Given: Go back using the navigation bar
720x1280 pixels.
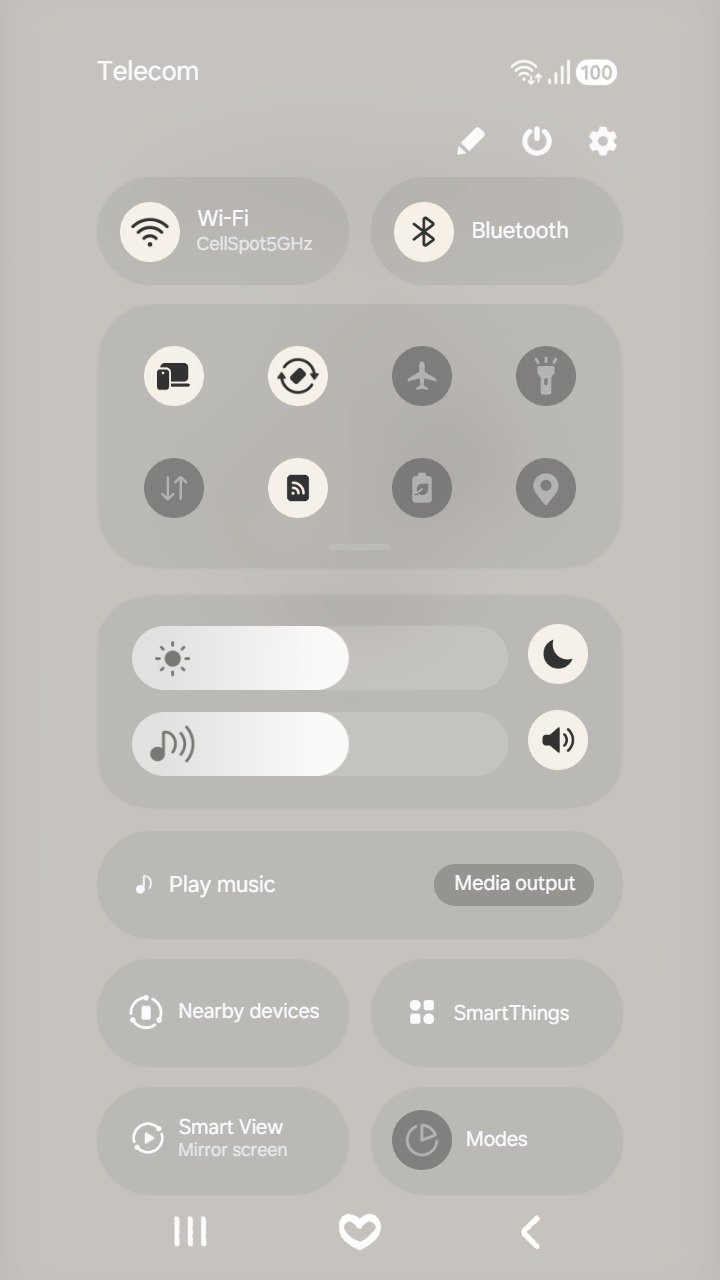Looking at the screenshot, I should 531,1232.
